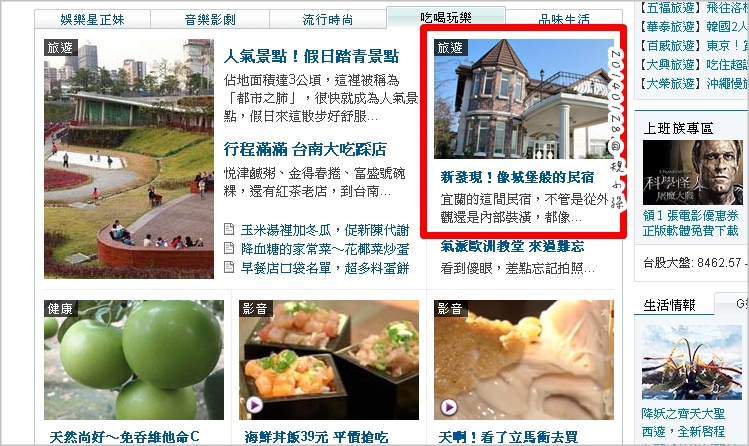Open the park photo tagged 旅遊
Viewport: 749px width, 446px height.
tap(128, 158)
